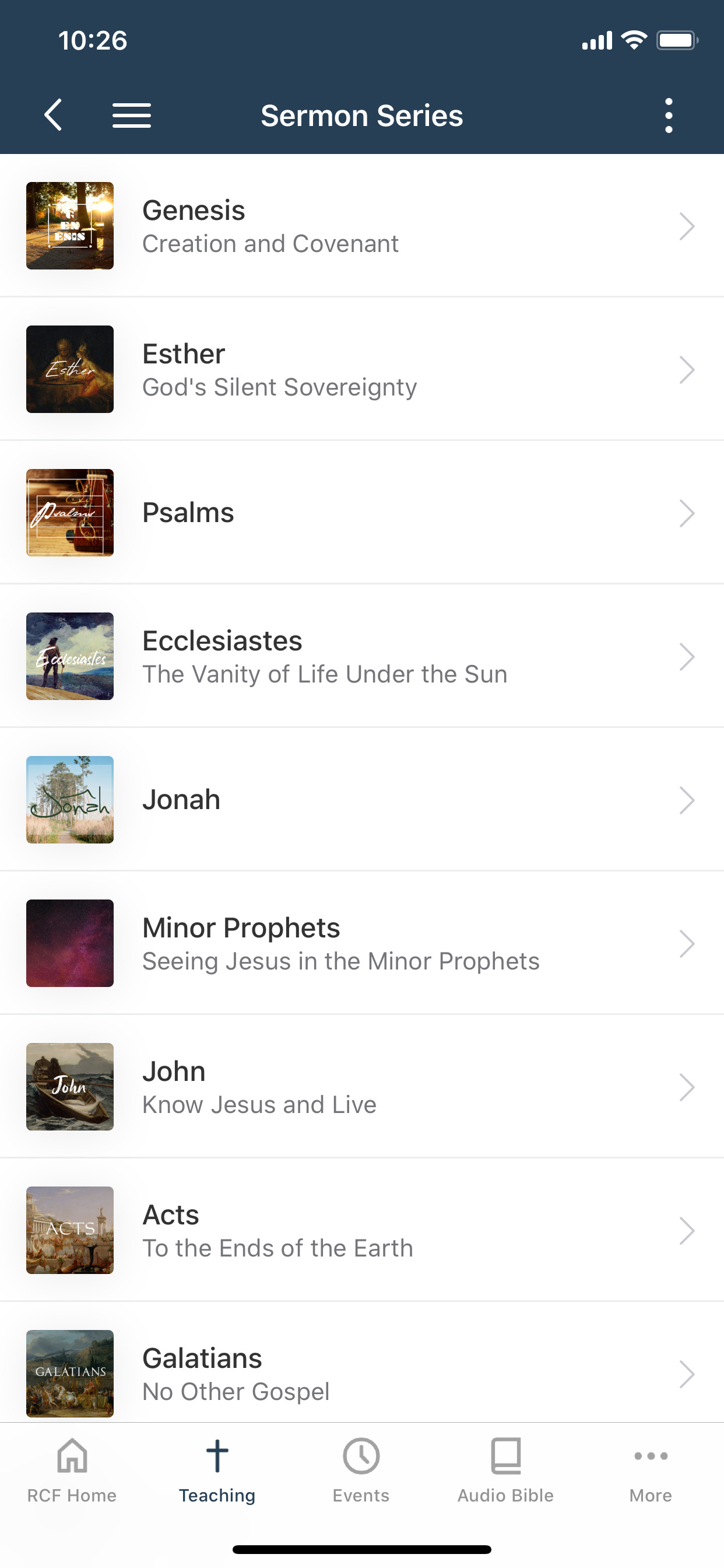Viewport: 724px width, 1568px height.
Task: Select Esther: God's Silent Sovereignty
Action: [361, 369]
